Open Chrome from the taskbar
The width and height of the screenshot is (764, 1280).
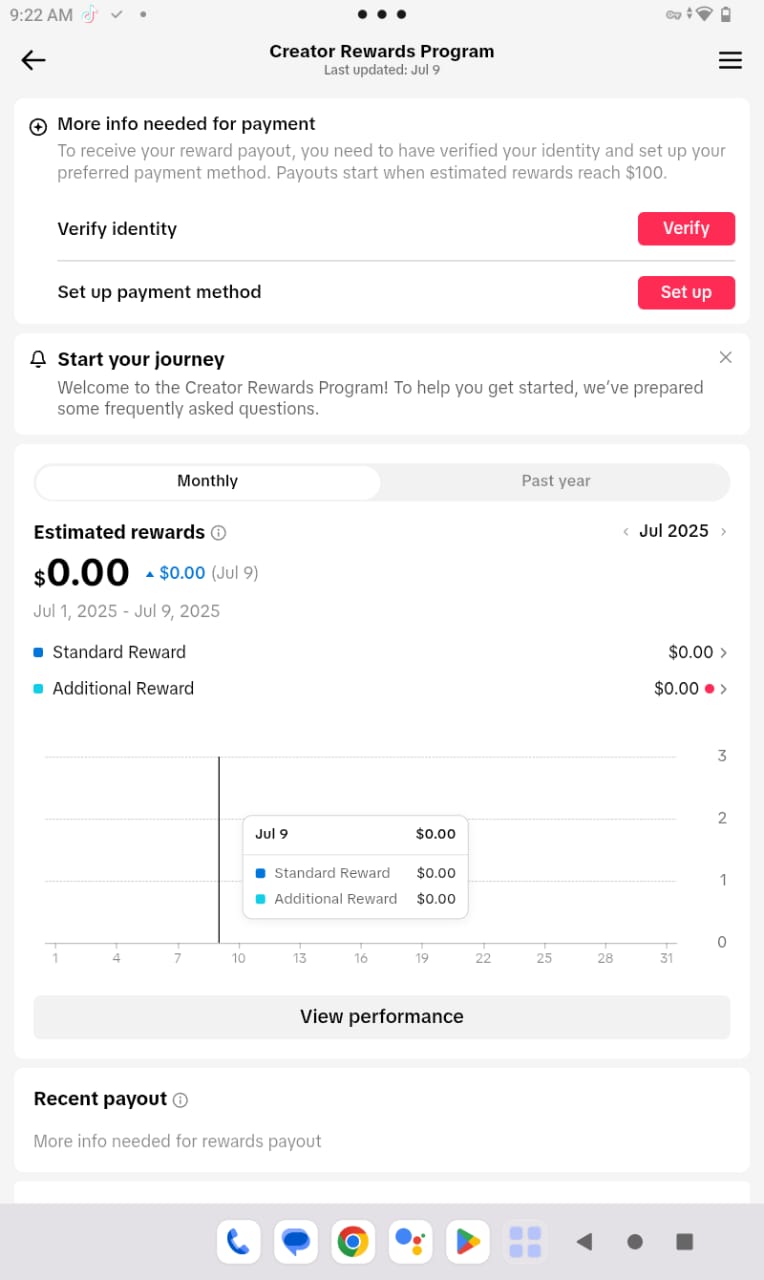[352, 1241]
